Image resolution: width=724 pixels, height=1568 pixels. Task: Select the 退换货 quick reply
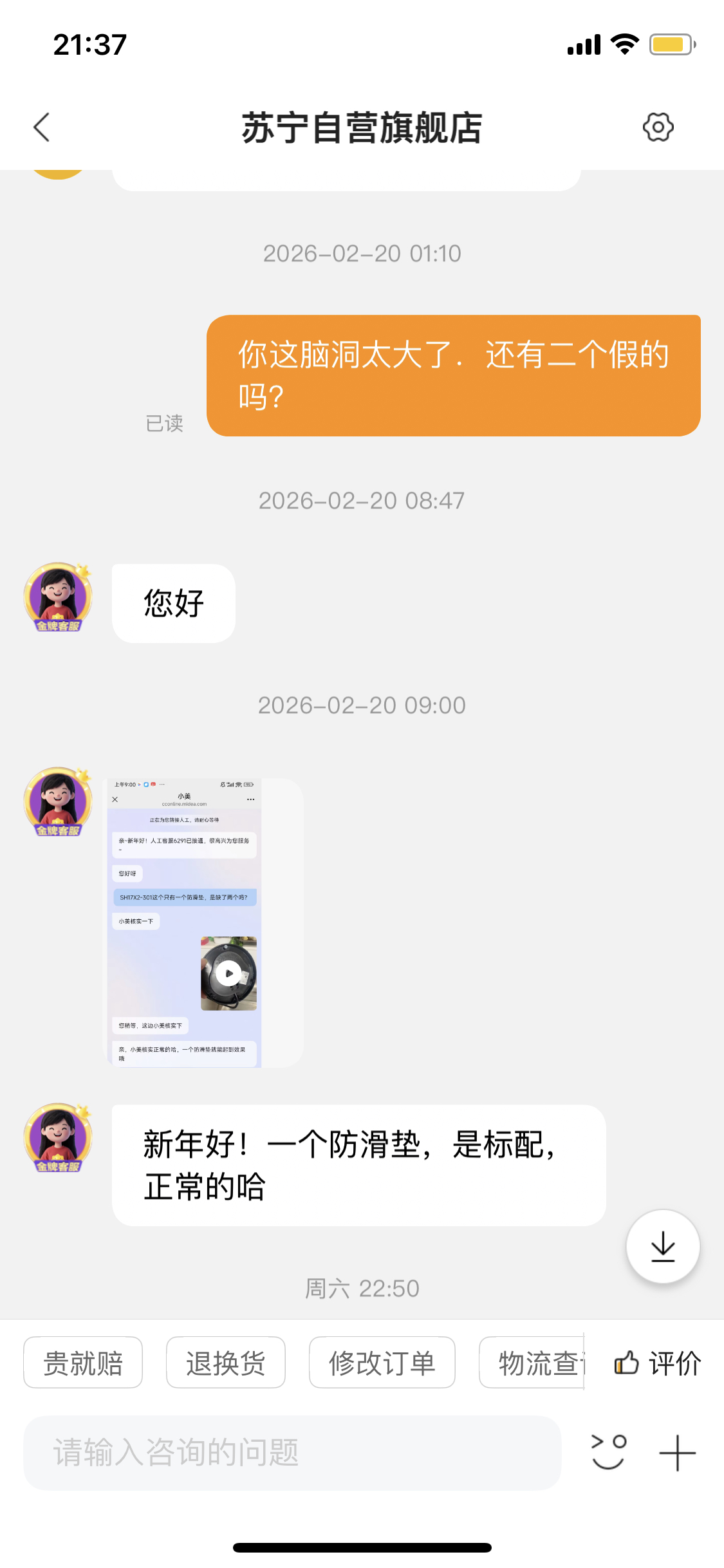(225, 1363)
